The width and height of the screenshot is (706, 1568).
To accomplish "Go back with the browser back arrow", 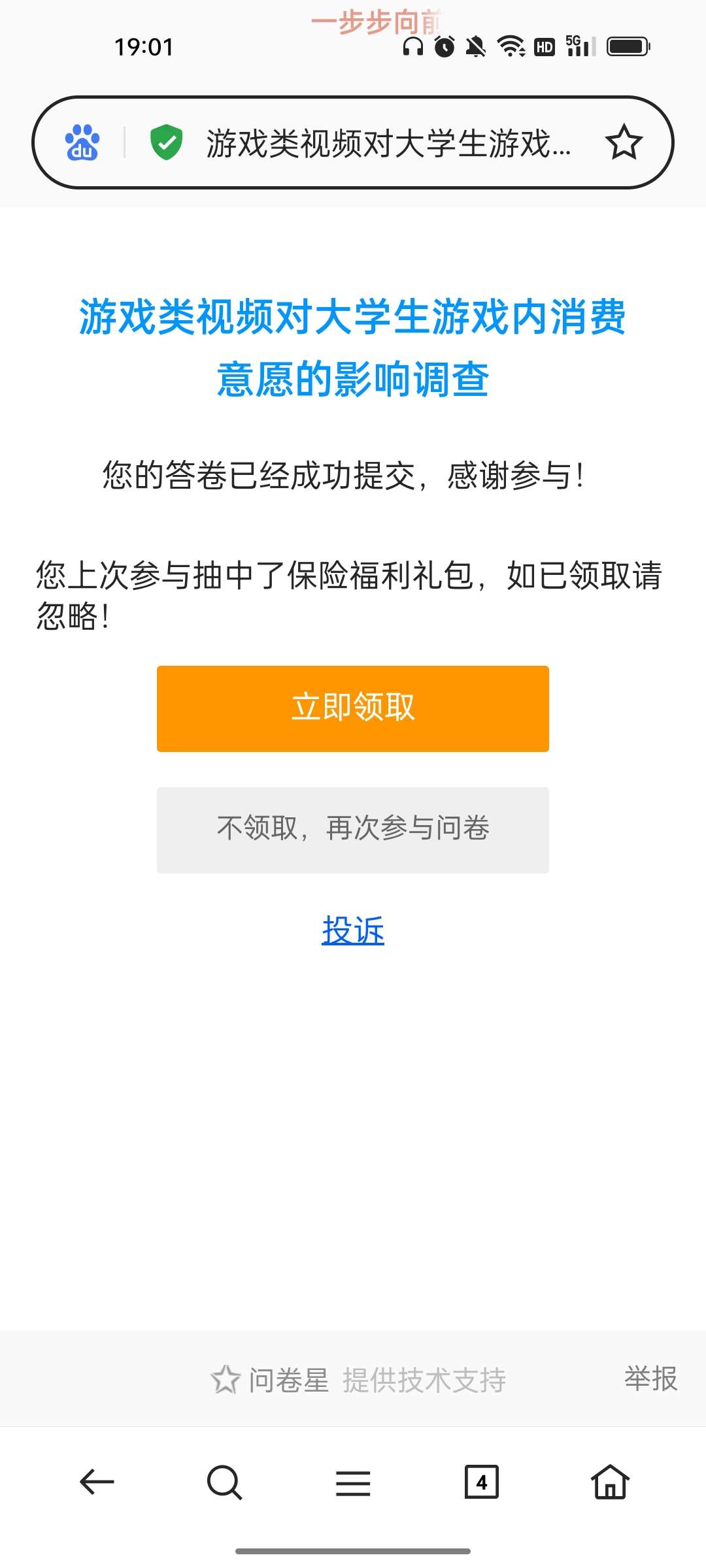I will point(97,1482).
